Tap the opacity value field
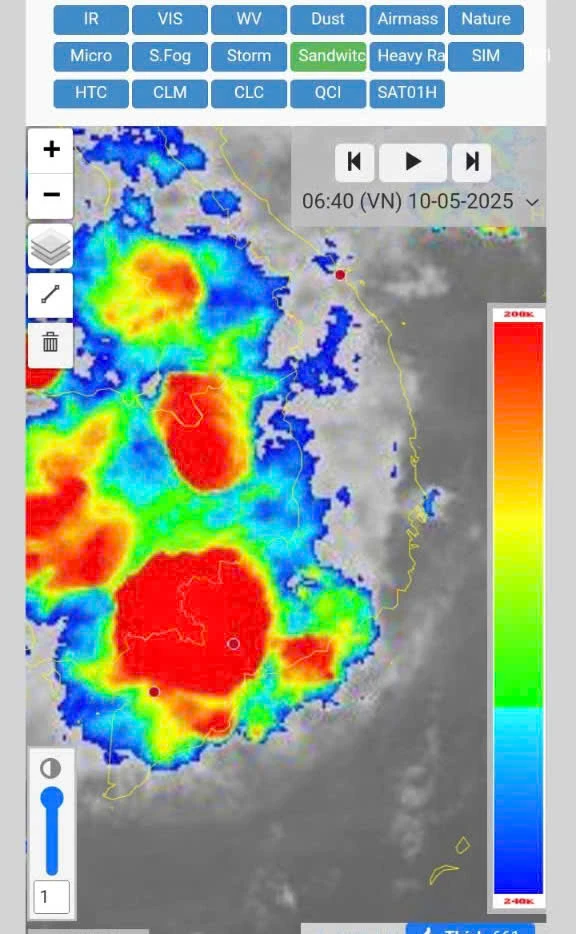Viewport: 576px width, 934px height. pos(51,896)
